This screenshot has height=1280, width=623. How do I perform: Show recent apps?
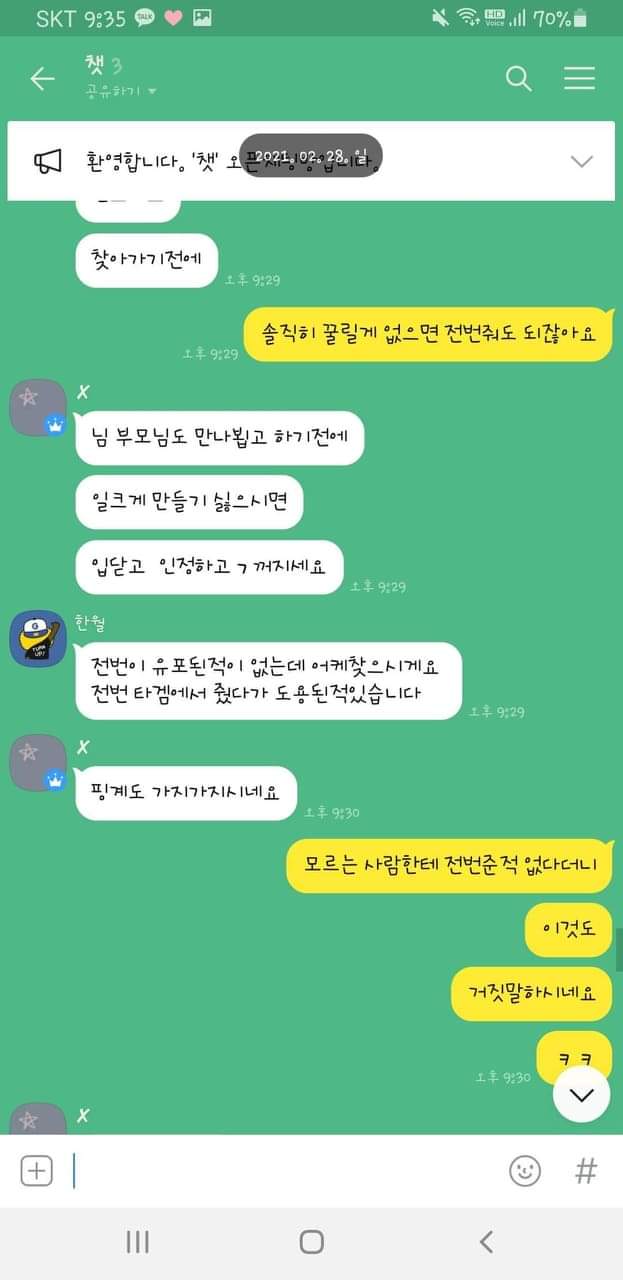pos(138,1242)
